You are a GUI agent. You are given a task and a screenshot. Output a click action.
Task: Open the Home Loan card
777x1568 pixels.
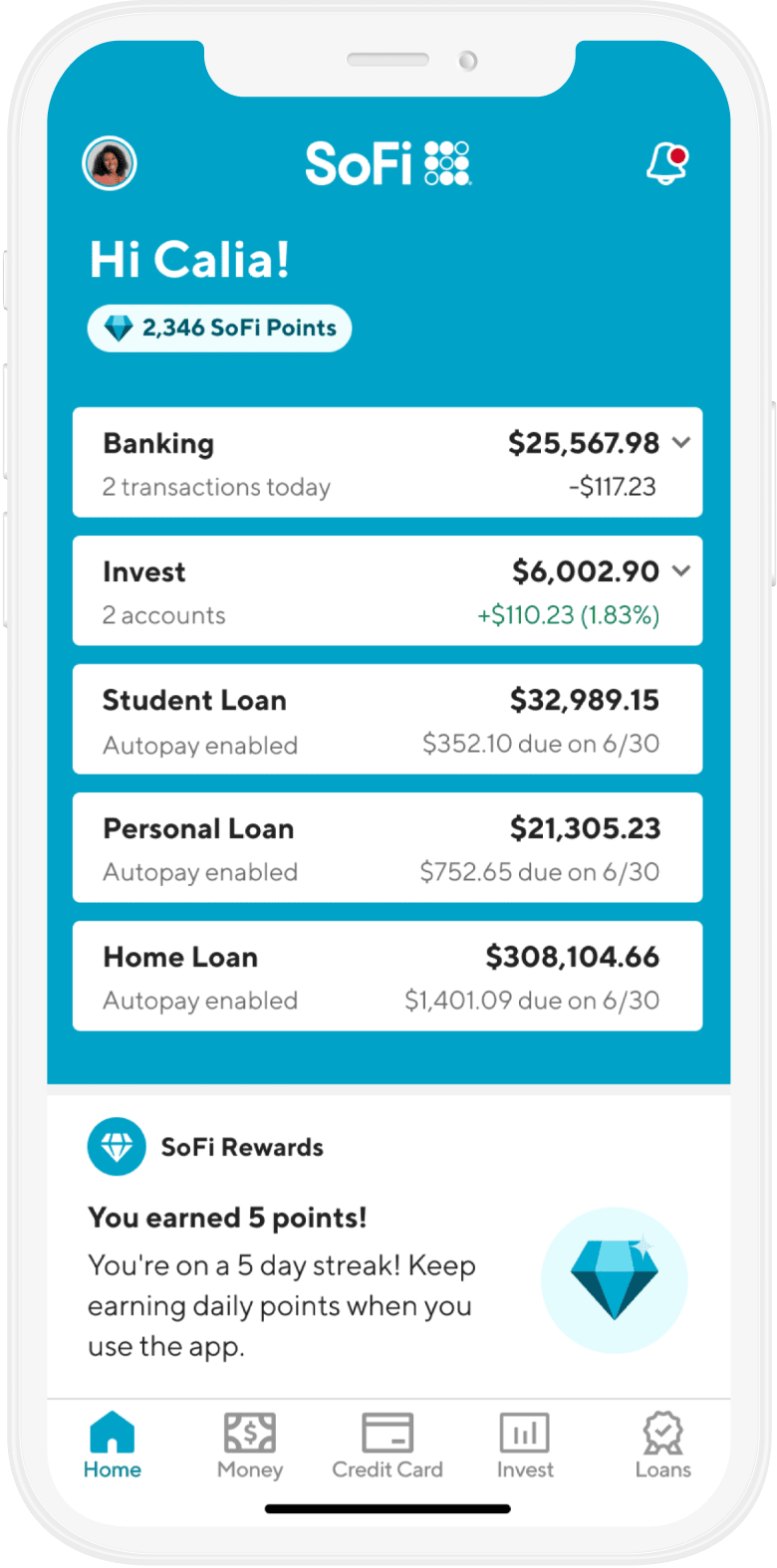[388, 976]
